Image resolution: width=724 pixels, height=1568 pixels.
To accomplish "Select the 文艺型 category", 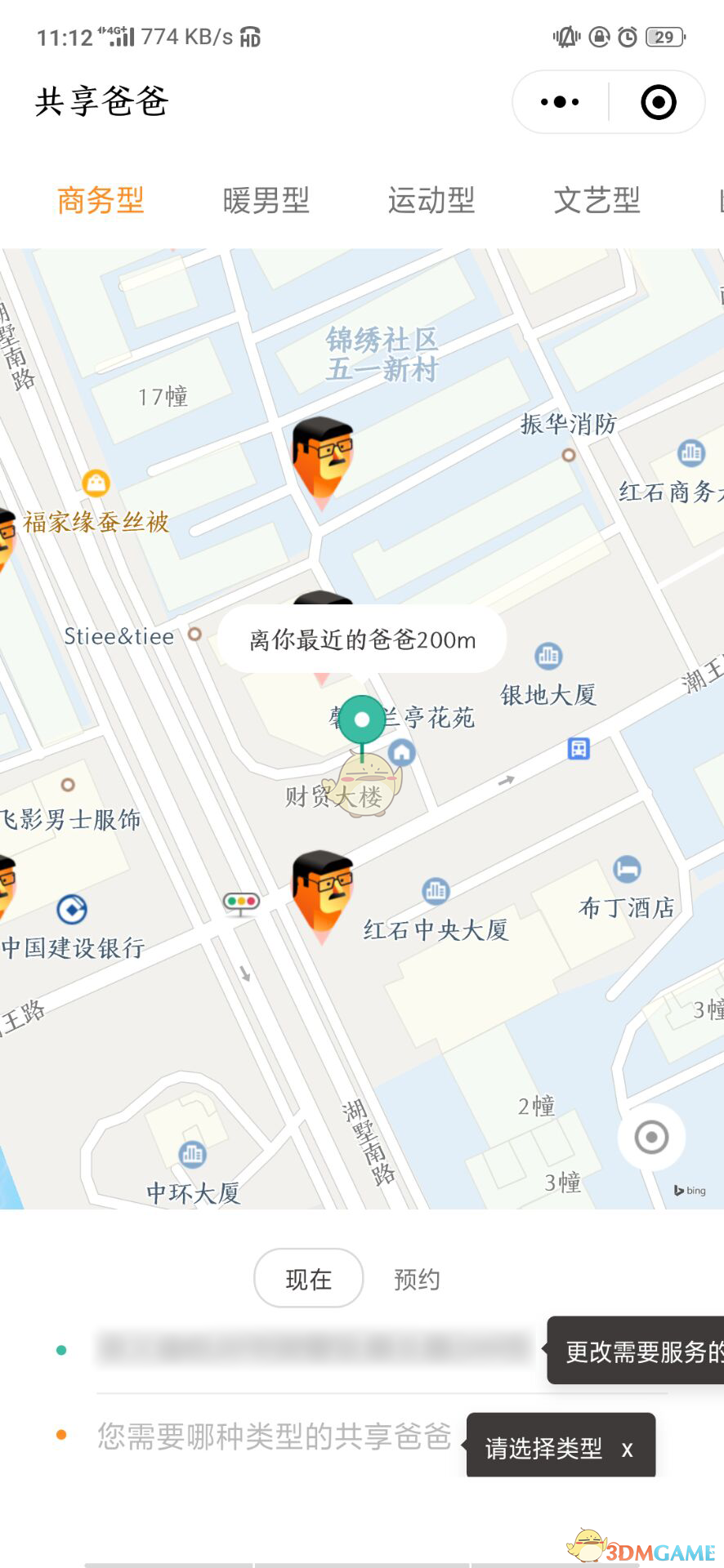I will click(597, 200).
